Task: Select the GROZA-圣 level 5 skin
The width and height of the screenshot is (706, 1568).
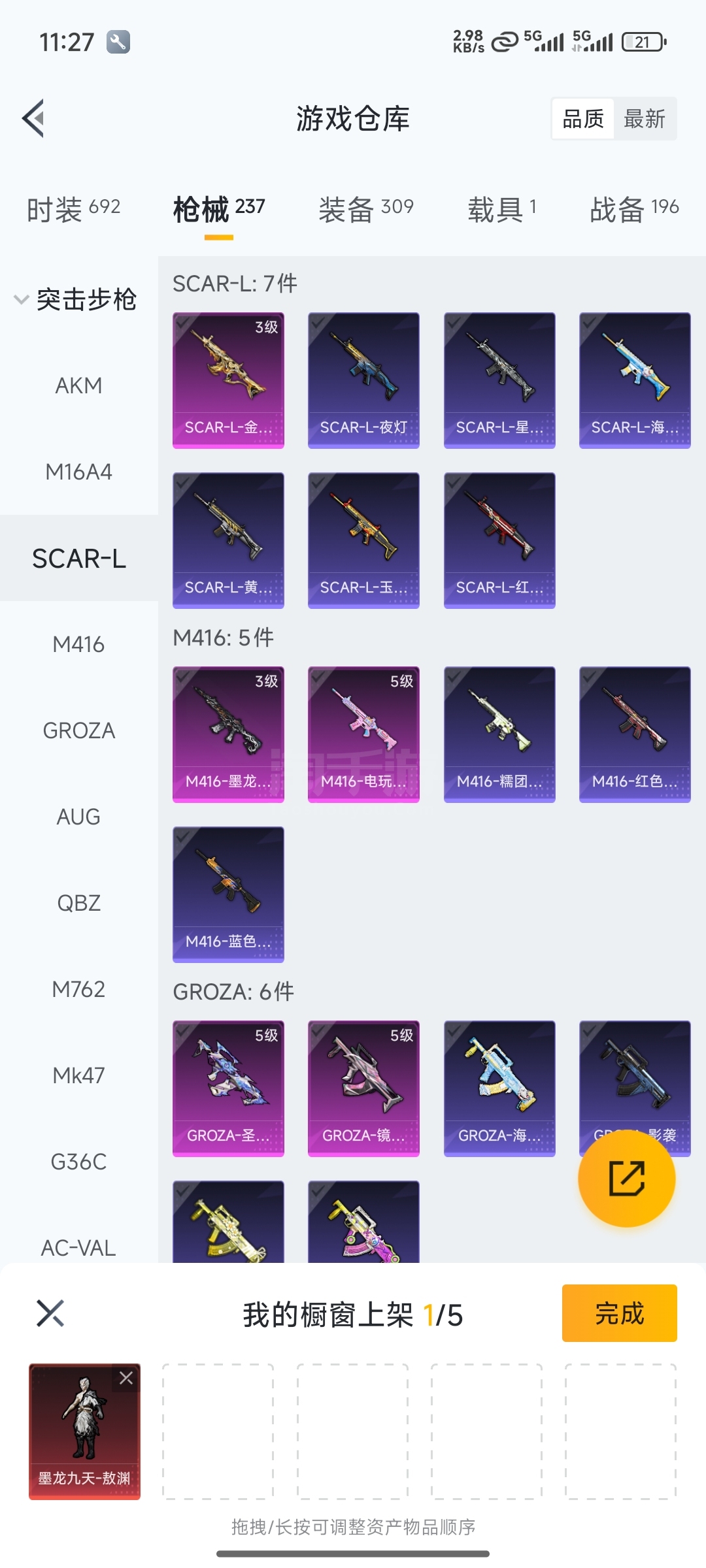Action: [x=228, y=1088]
